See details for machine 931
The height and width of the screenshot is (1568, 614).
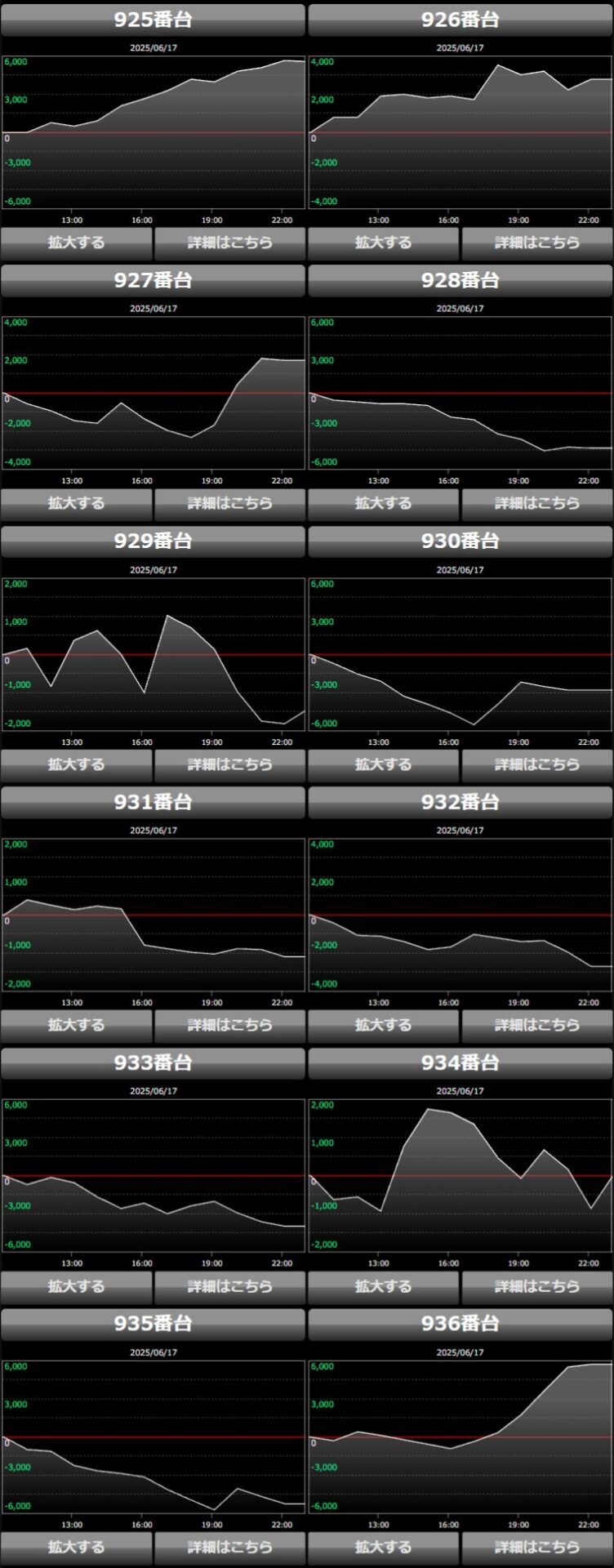229,1025
